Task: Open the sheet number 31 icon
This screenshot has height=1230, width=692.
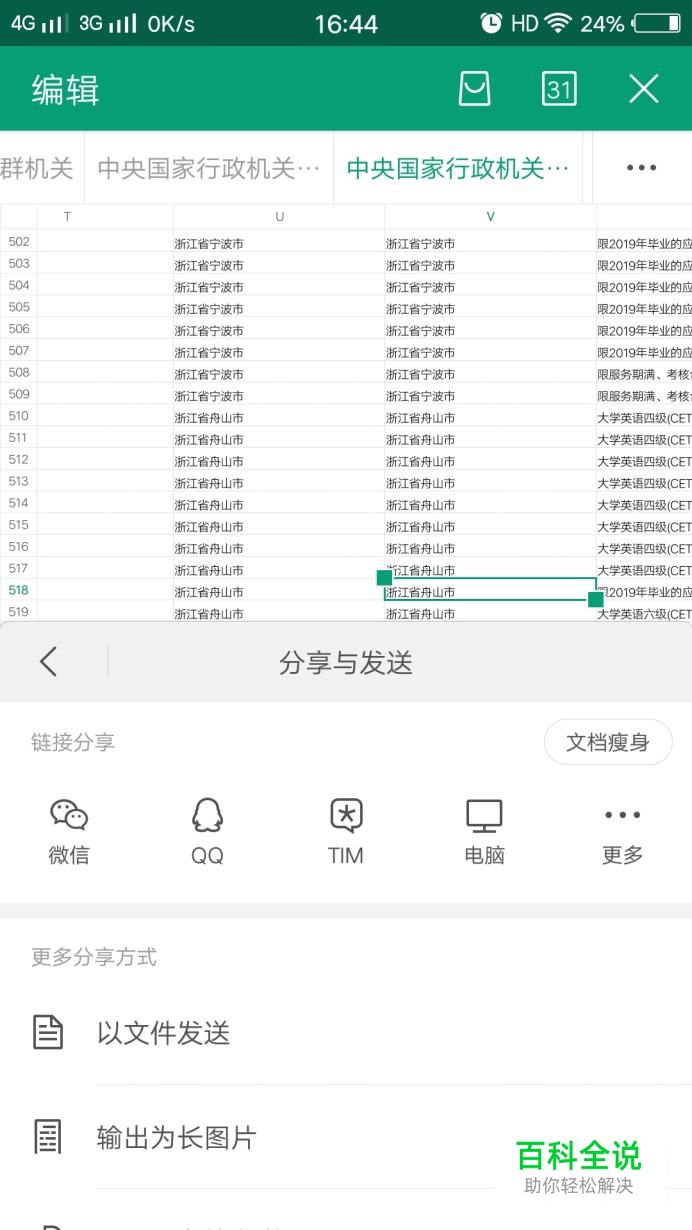Action: coord(559,89)
